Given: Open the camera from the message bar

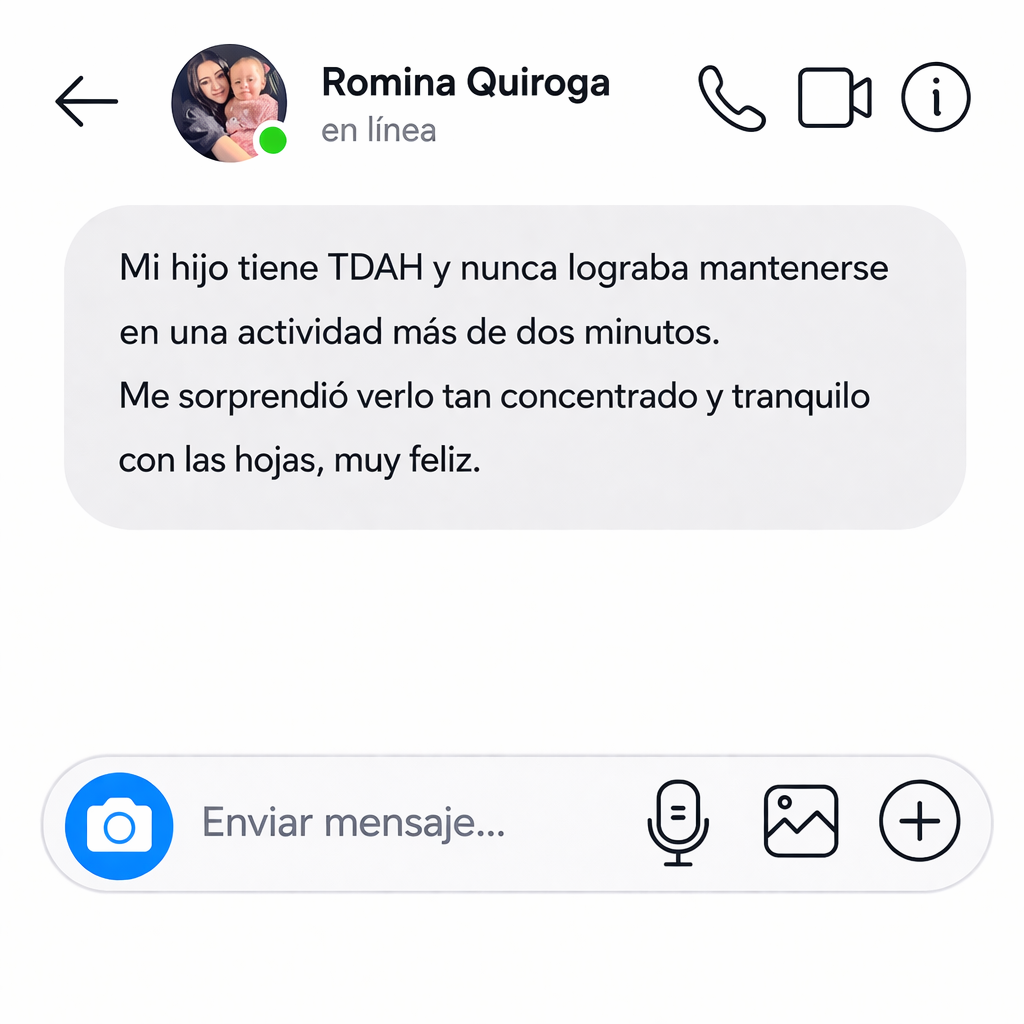Looking at the screenshot, I should (119, 826).
